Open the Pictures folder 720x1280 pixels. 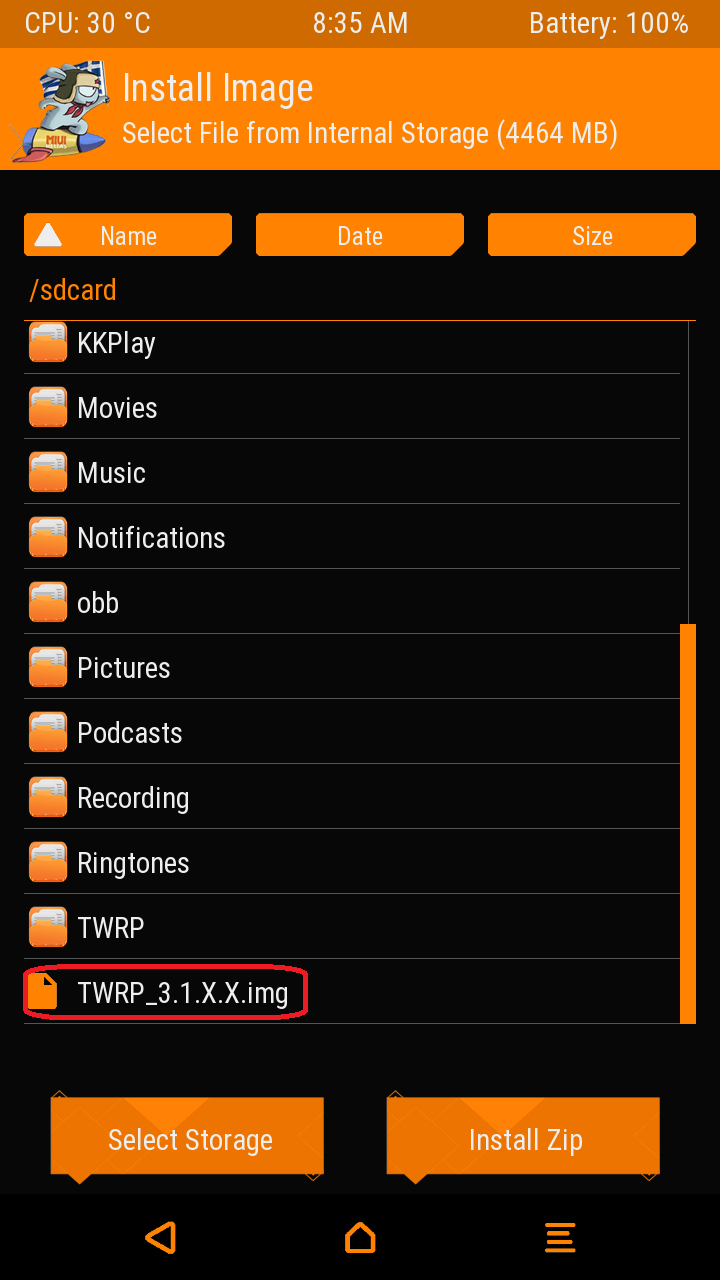(x=123, y=668)
